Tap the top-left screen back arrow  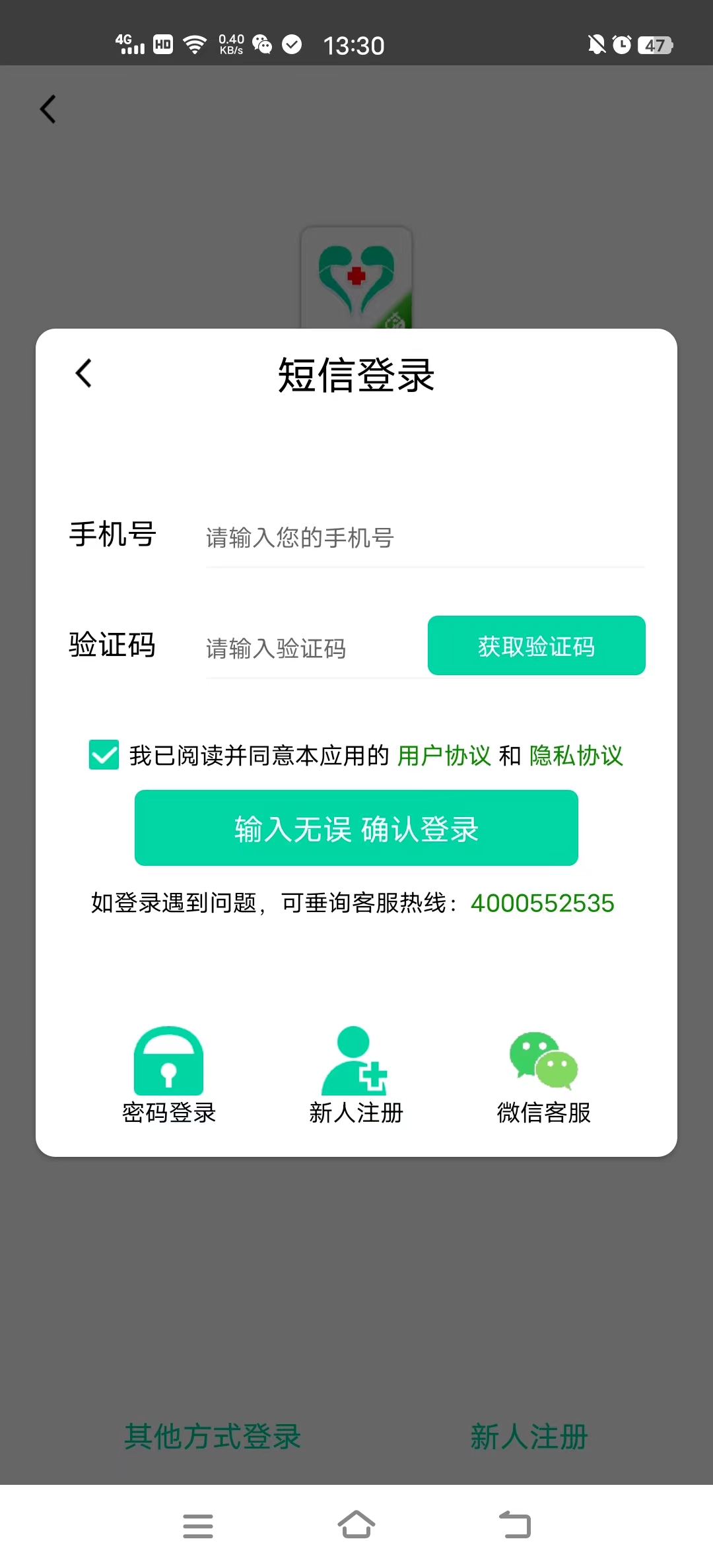click(47, 109)
